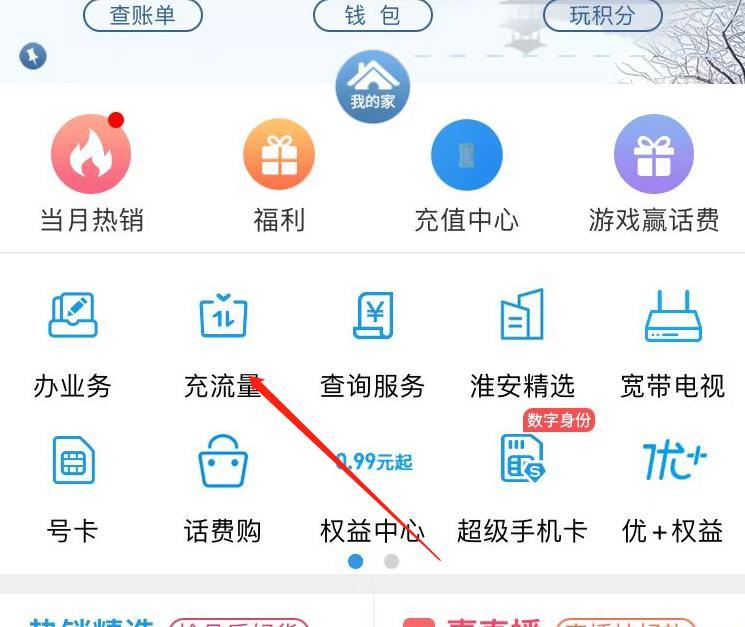Screen dimensions: 745x627
Task: Open 玩积分 points button
Action: [x=602, y=16]
